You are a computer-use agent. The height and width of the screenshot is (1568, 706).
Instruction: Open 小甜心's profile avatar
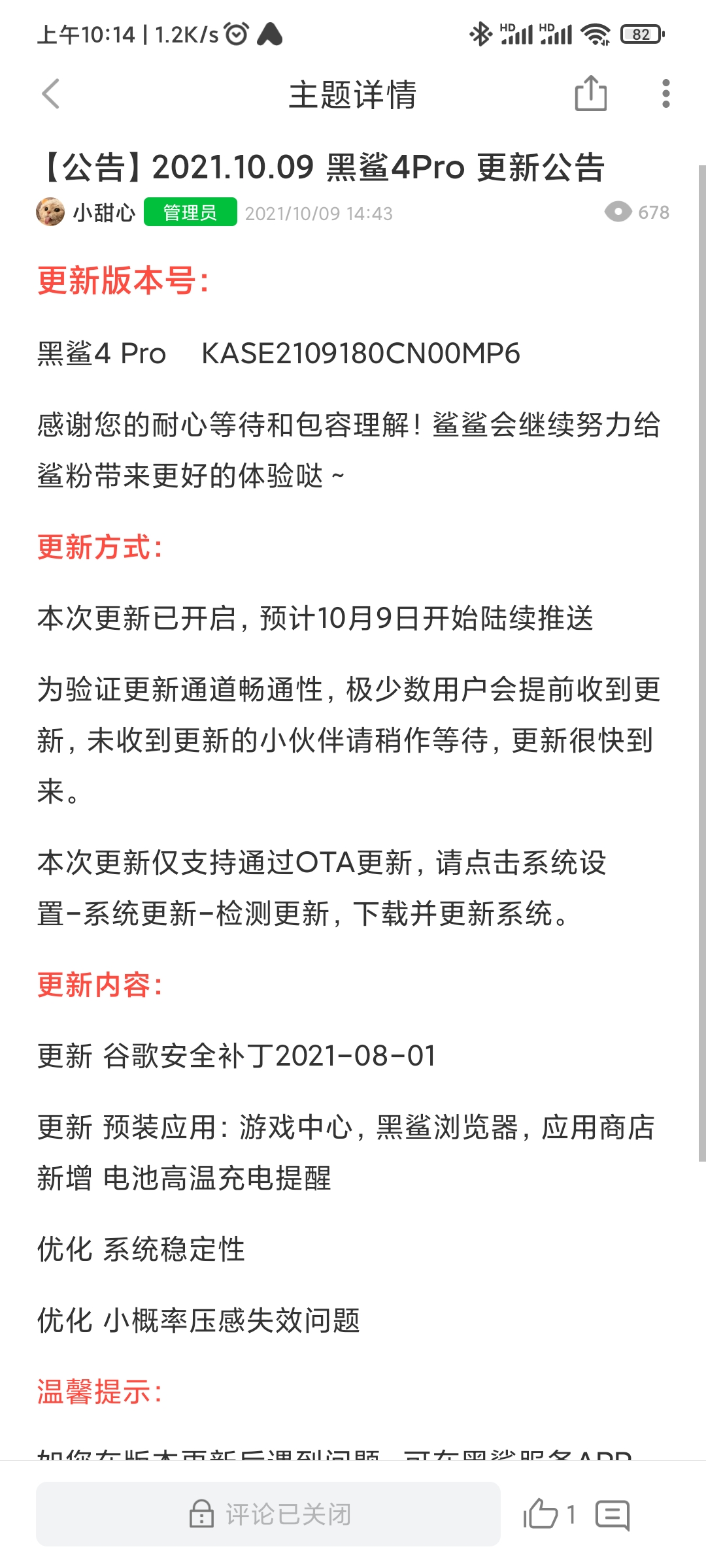pyautogui.click(x=50, y=212)
